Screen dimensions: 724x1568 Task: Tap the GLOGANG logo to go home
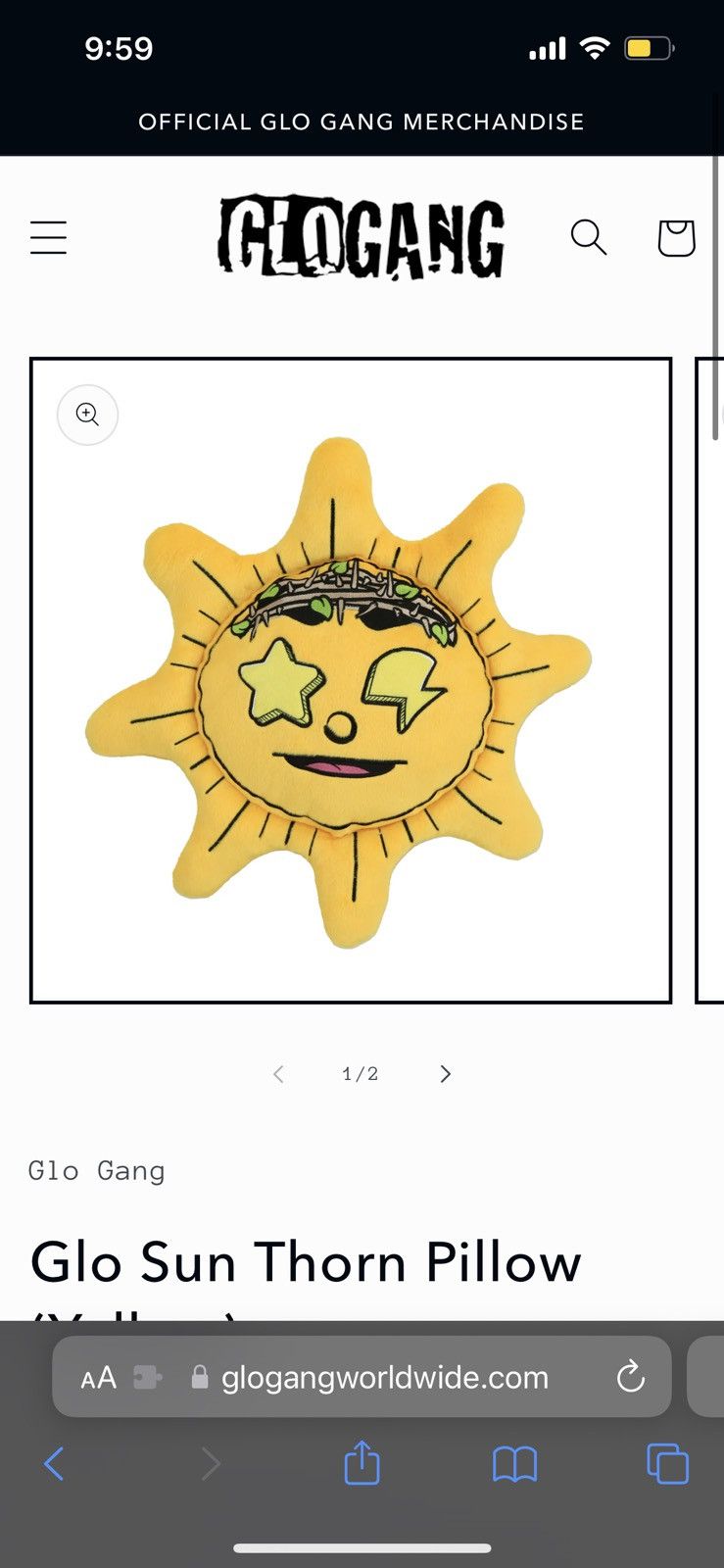[362, 240]
